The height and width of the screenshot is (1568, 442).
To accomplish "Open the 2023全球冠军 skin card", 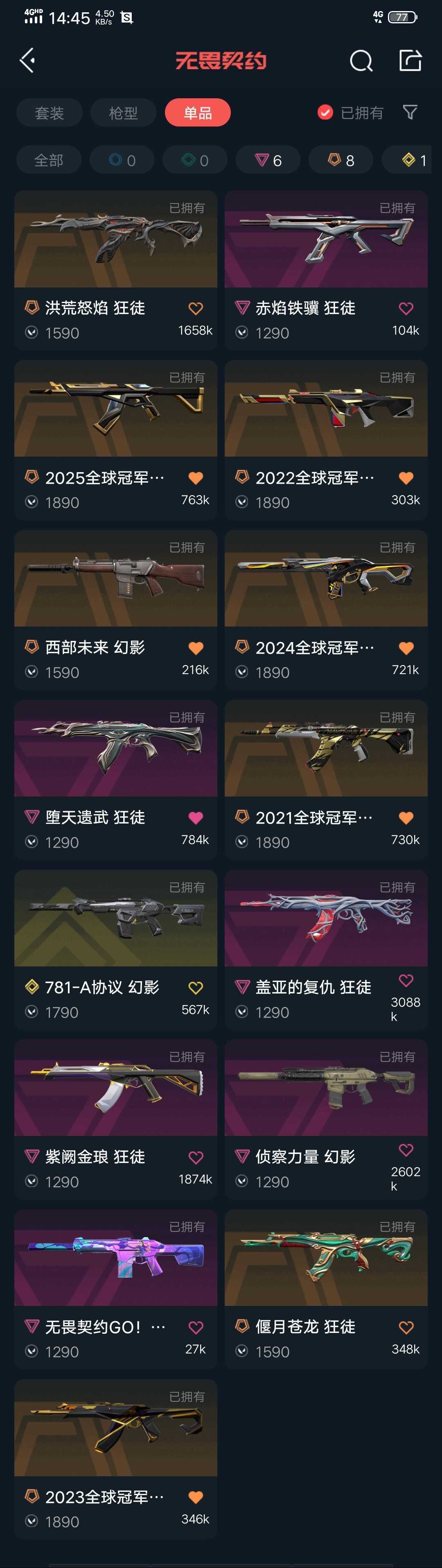I will 115,1458.
